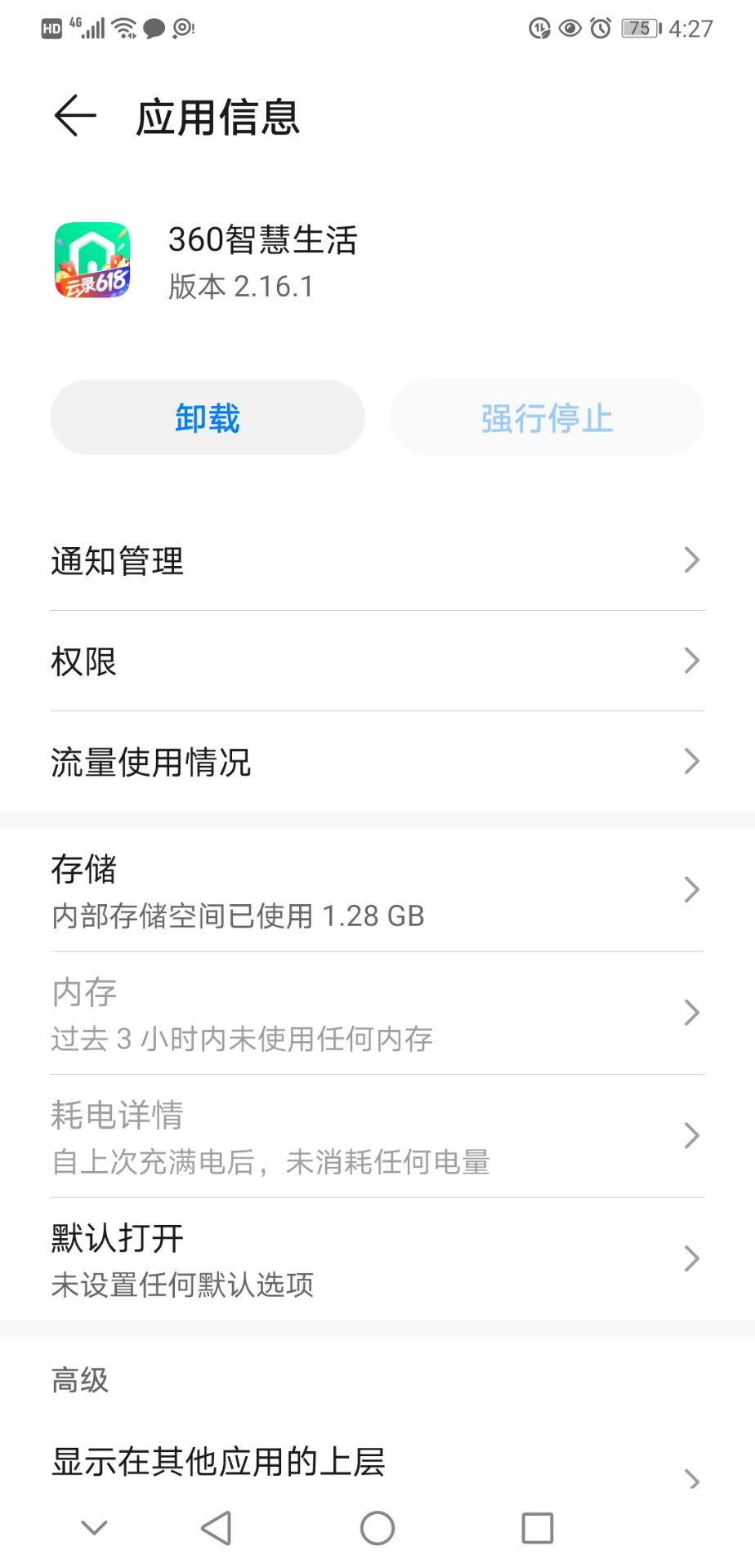
Task: Tap the circle Home navigation button
Action: (377, 1527)
